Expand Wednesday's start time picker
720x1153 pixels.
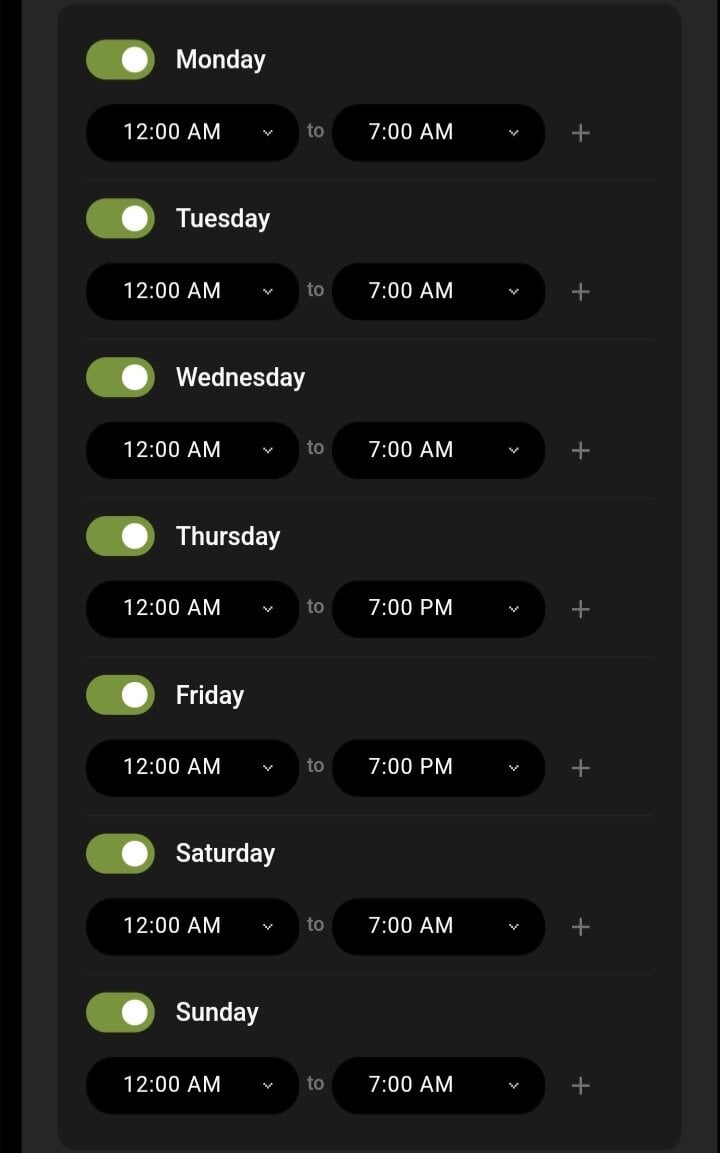pos(193,450)
